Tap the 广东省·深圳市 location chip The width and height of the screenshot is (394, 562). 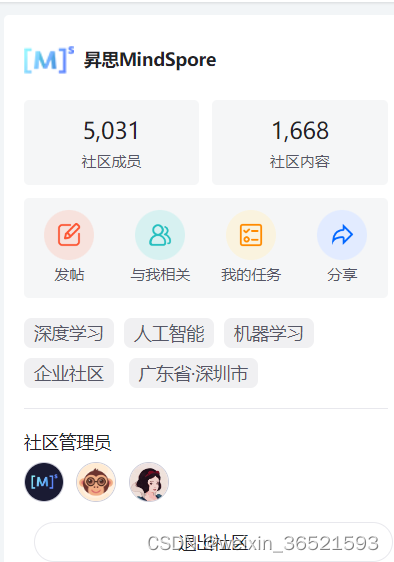tap(193, 373)
